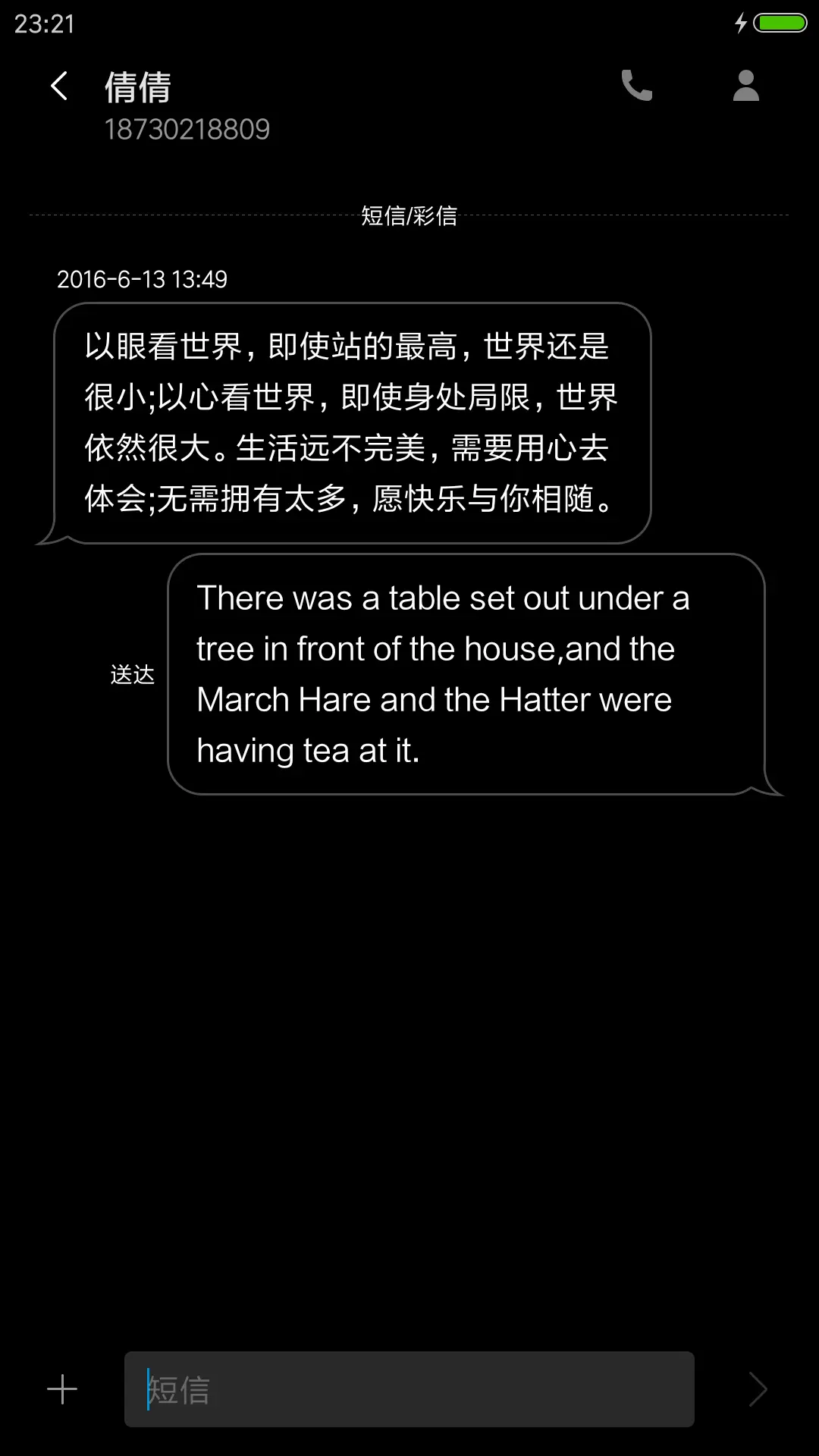Tap the phone call icon to call 倩倩
This screenshot has height=1456, width=819.
[x=637, y=86]
